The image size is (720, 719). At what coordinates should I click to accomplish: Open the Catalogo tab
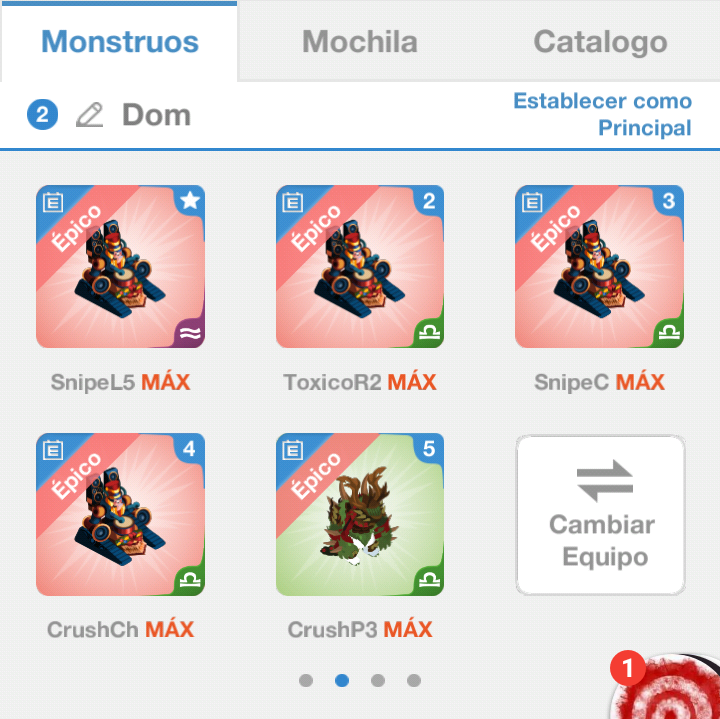[600, 42]
